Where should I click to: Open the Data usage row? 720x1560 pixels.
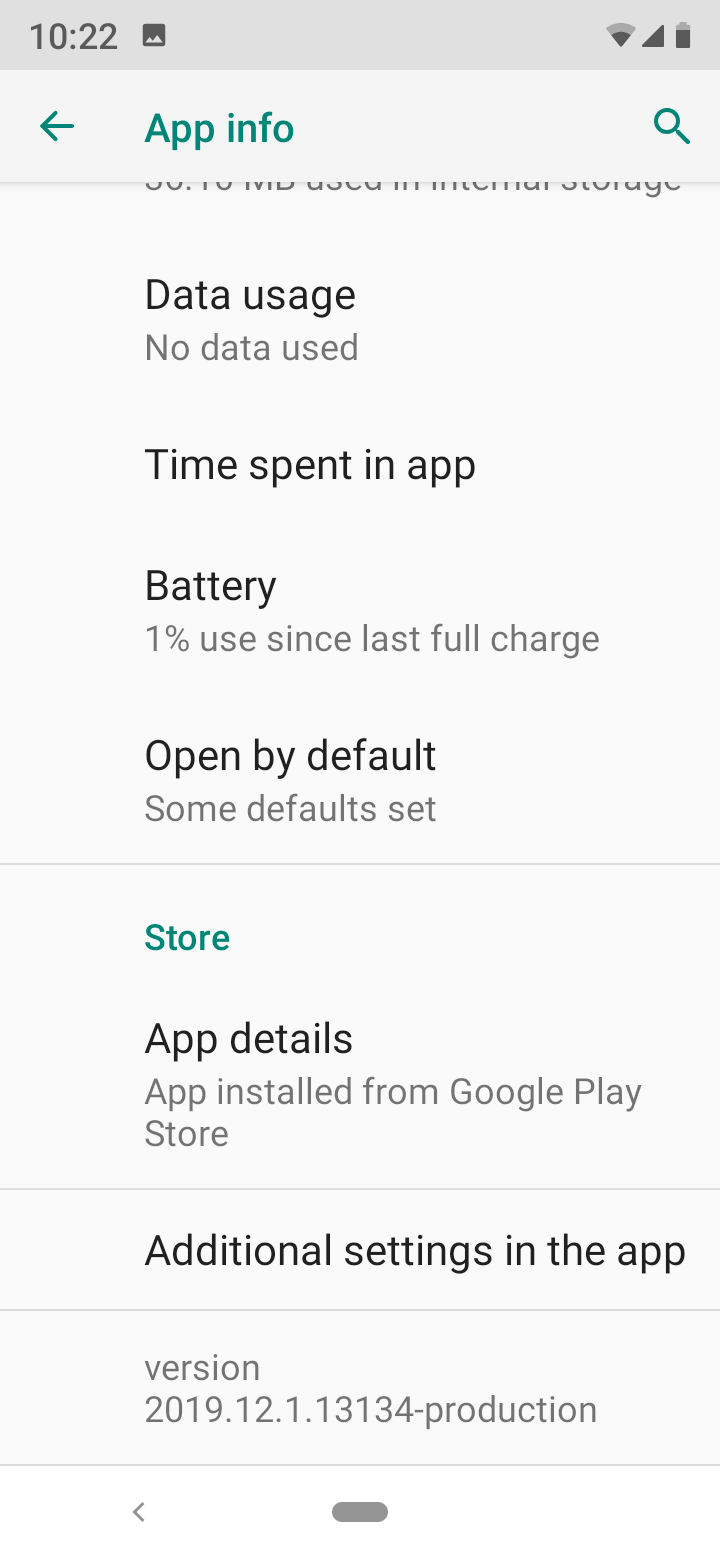click(x=360, y=320)
